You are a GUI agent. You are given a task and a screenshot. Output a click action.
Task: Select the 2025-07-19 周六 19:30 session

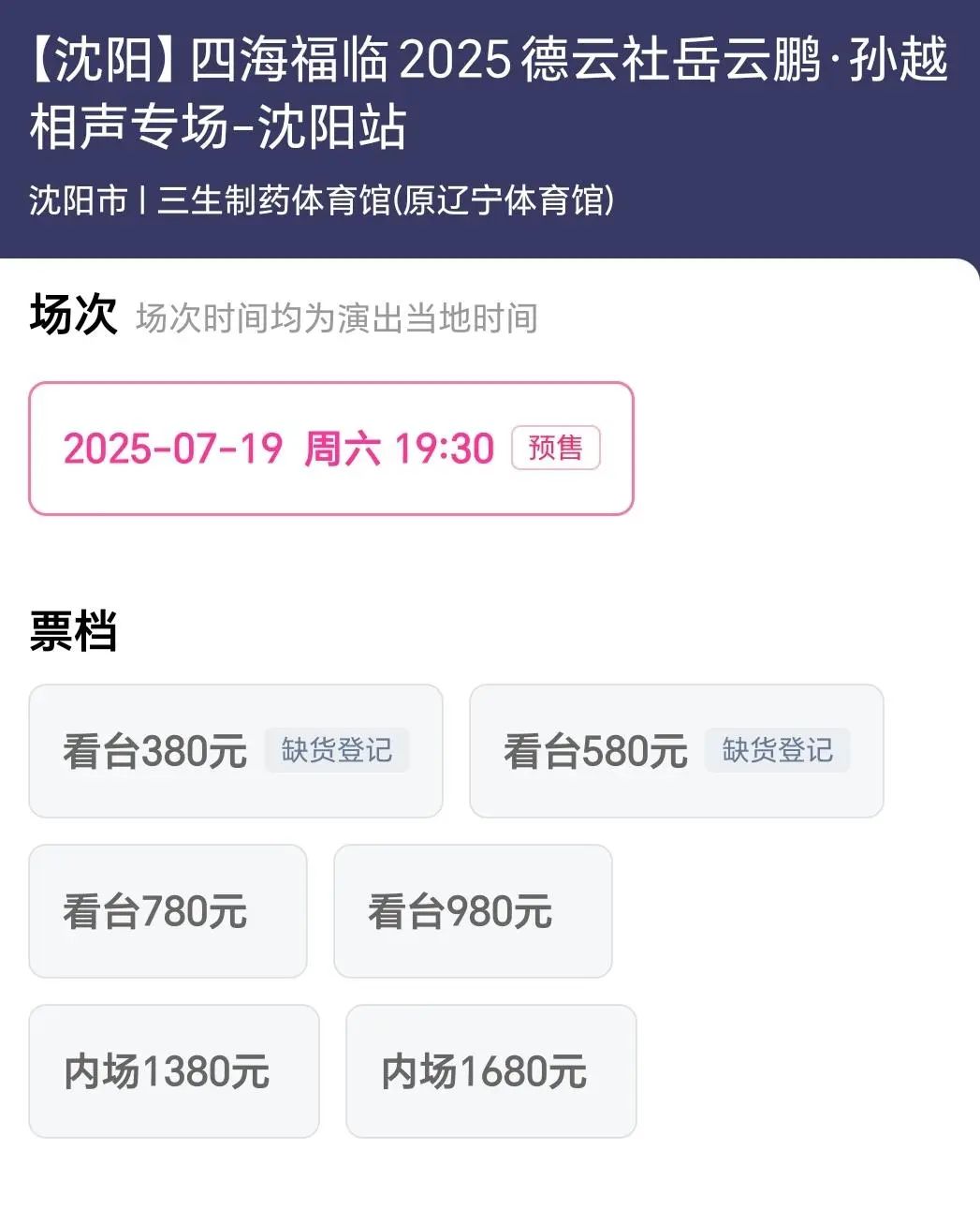(330, 449)
